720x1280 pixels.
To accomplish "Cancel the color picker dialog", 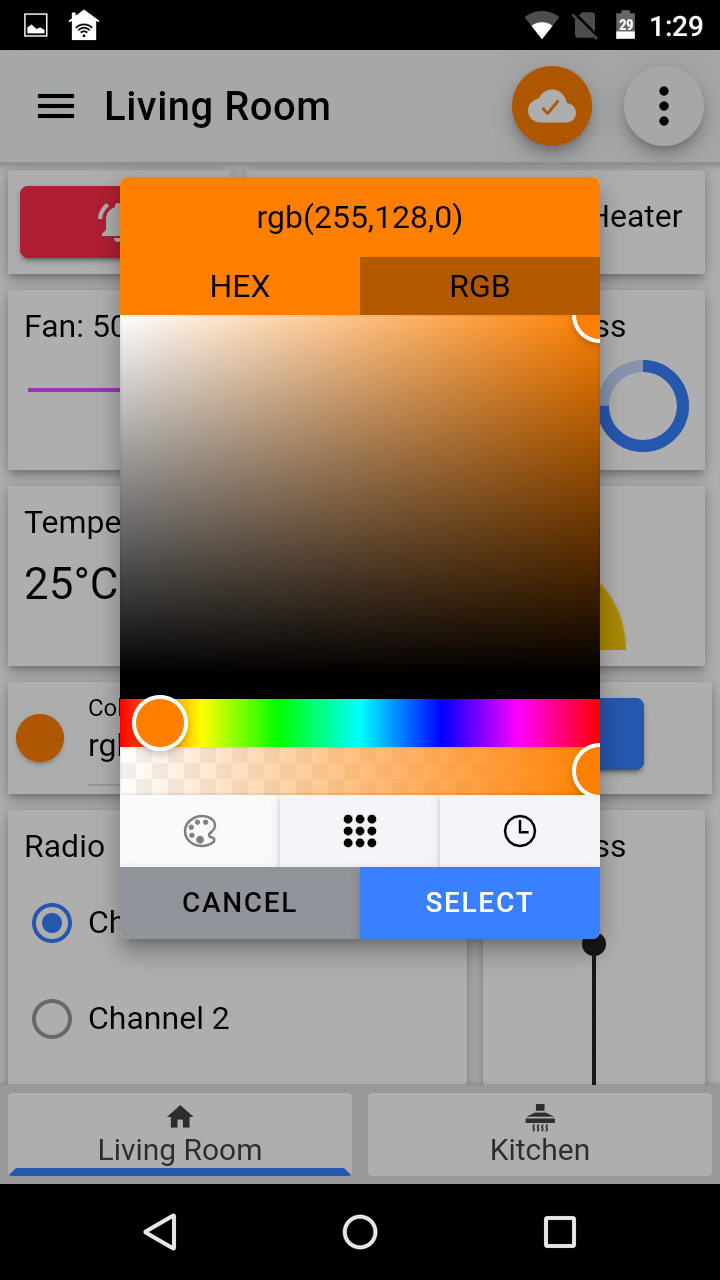I will click(240, 903).
